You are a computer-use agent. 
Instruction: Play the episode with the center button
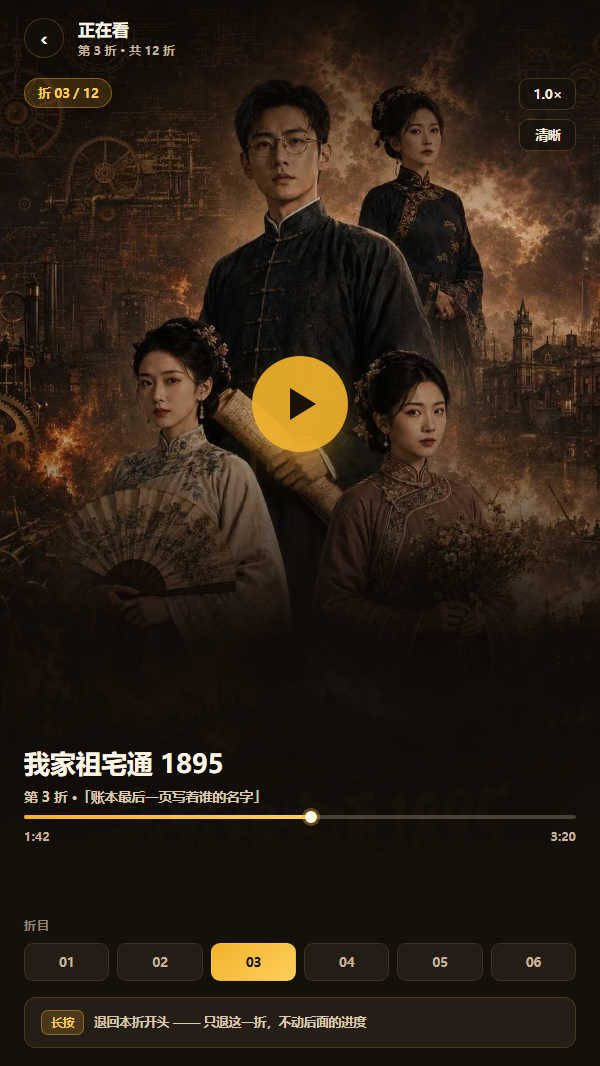point(300,404)
